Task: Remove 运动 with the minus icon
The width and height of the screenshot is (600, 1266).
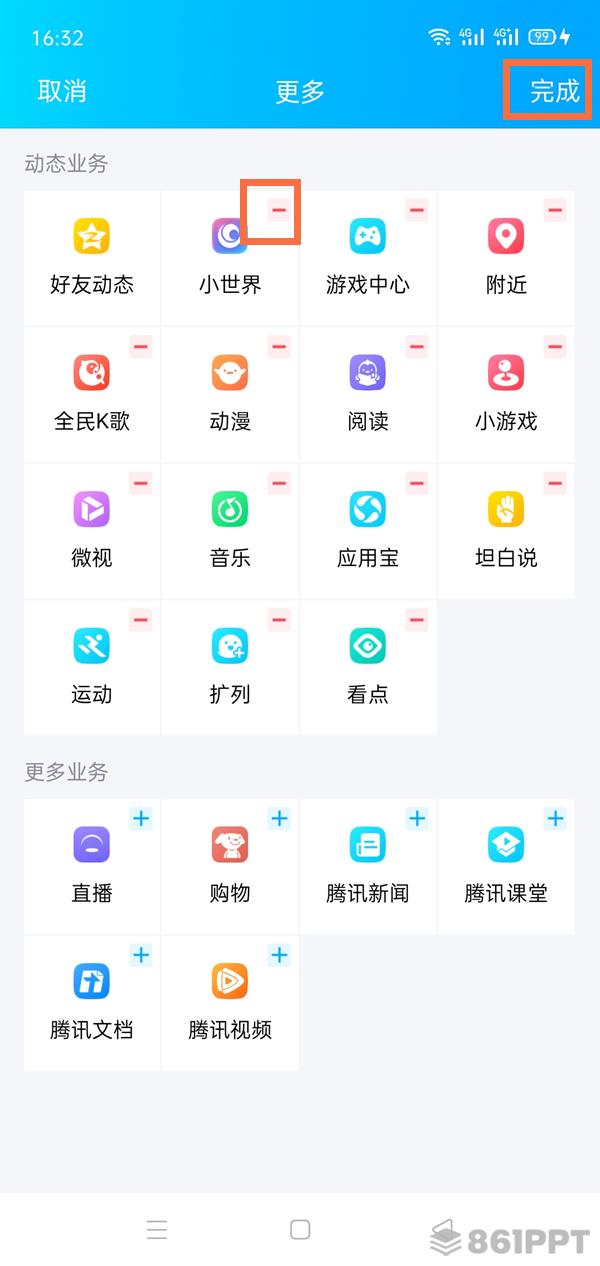Action: click(x=141, y=619)
